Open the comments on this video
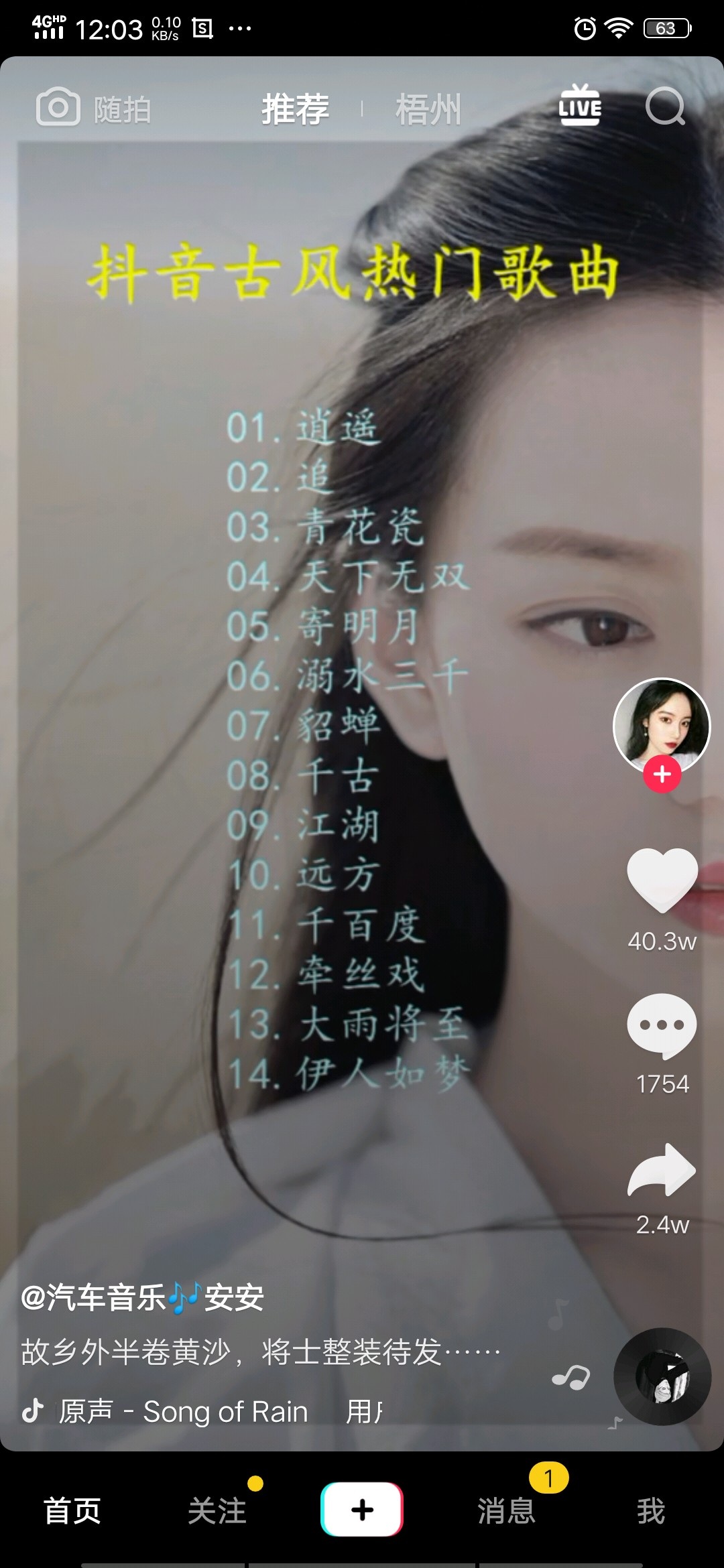This screenshot has height=1568, width=724. 662,1025
